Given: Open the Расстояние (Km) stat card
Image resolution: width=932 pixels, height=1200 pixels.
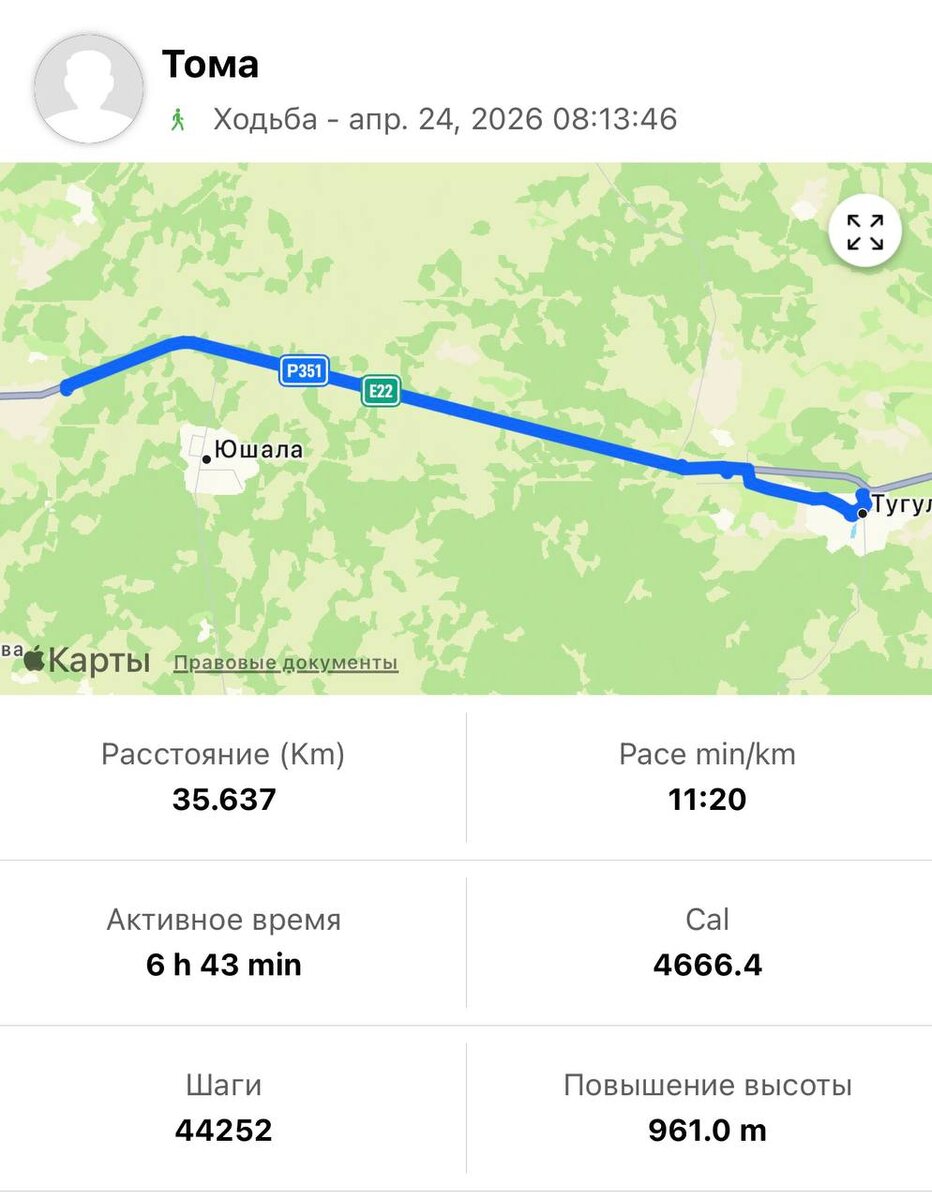Looking at the screenshot, I should (222, 777).
